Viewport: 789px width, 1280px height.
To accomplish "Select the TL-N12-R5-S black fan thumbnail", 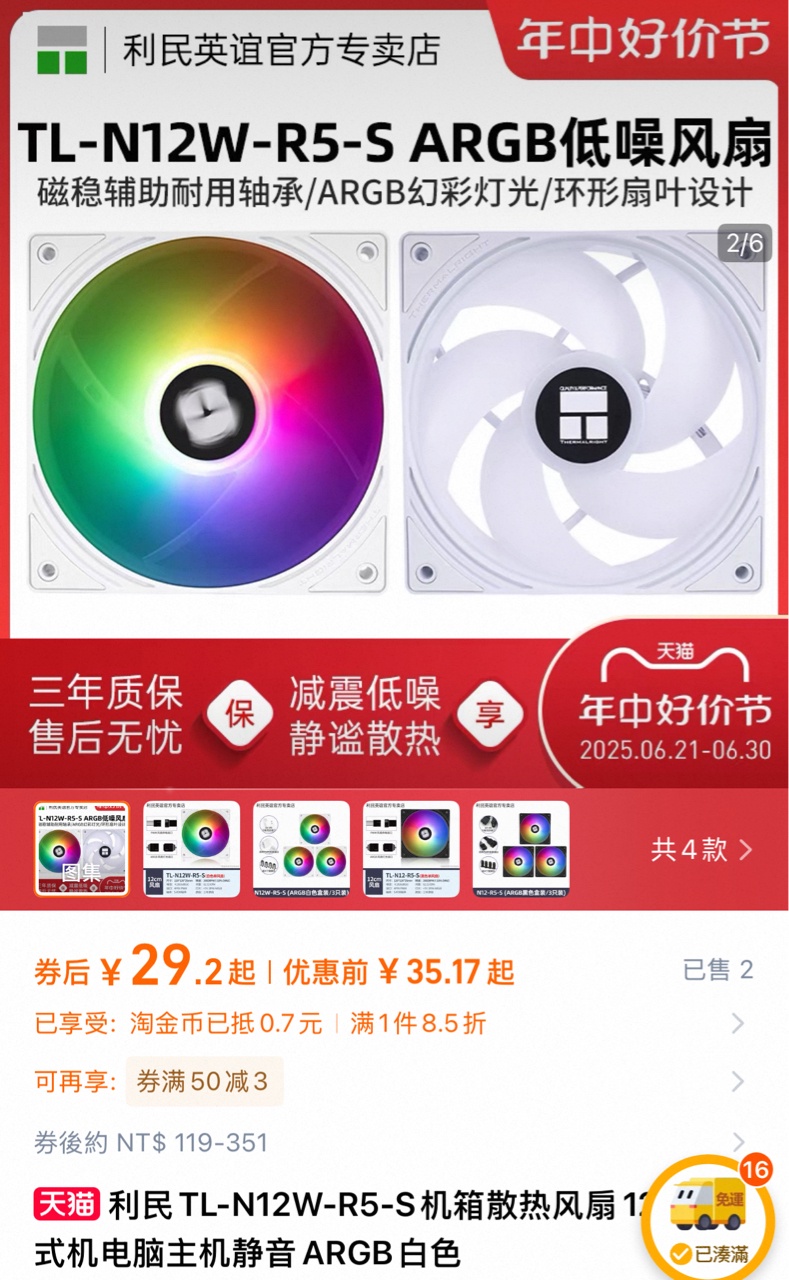I will (x=411, y=849).
